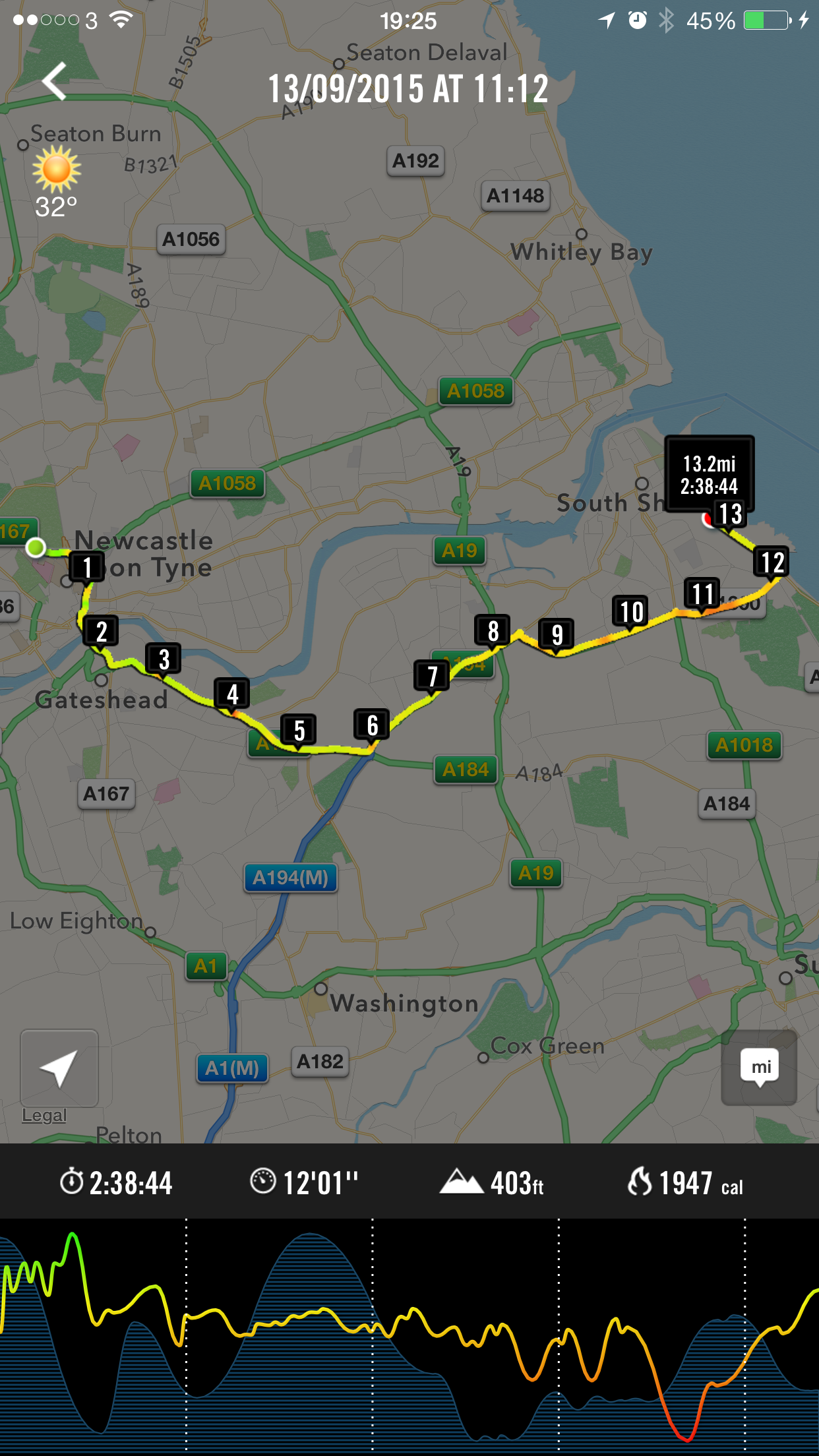Select mile marker 6 on the route
The image size is (819, 1456).
pos(372,725)
